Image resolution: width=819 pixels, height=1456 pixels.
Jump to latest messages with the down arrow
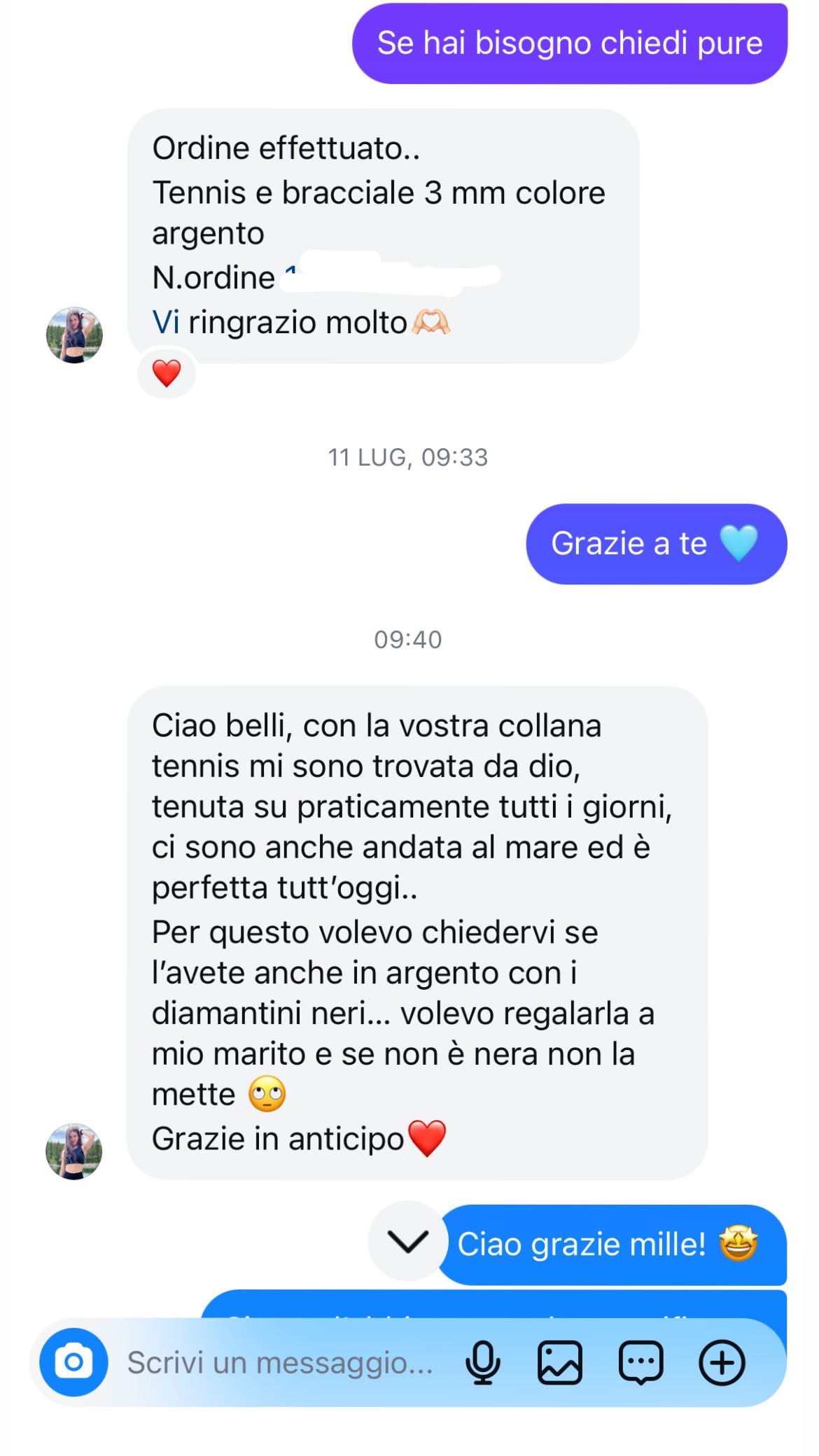coord(408,1241)
